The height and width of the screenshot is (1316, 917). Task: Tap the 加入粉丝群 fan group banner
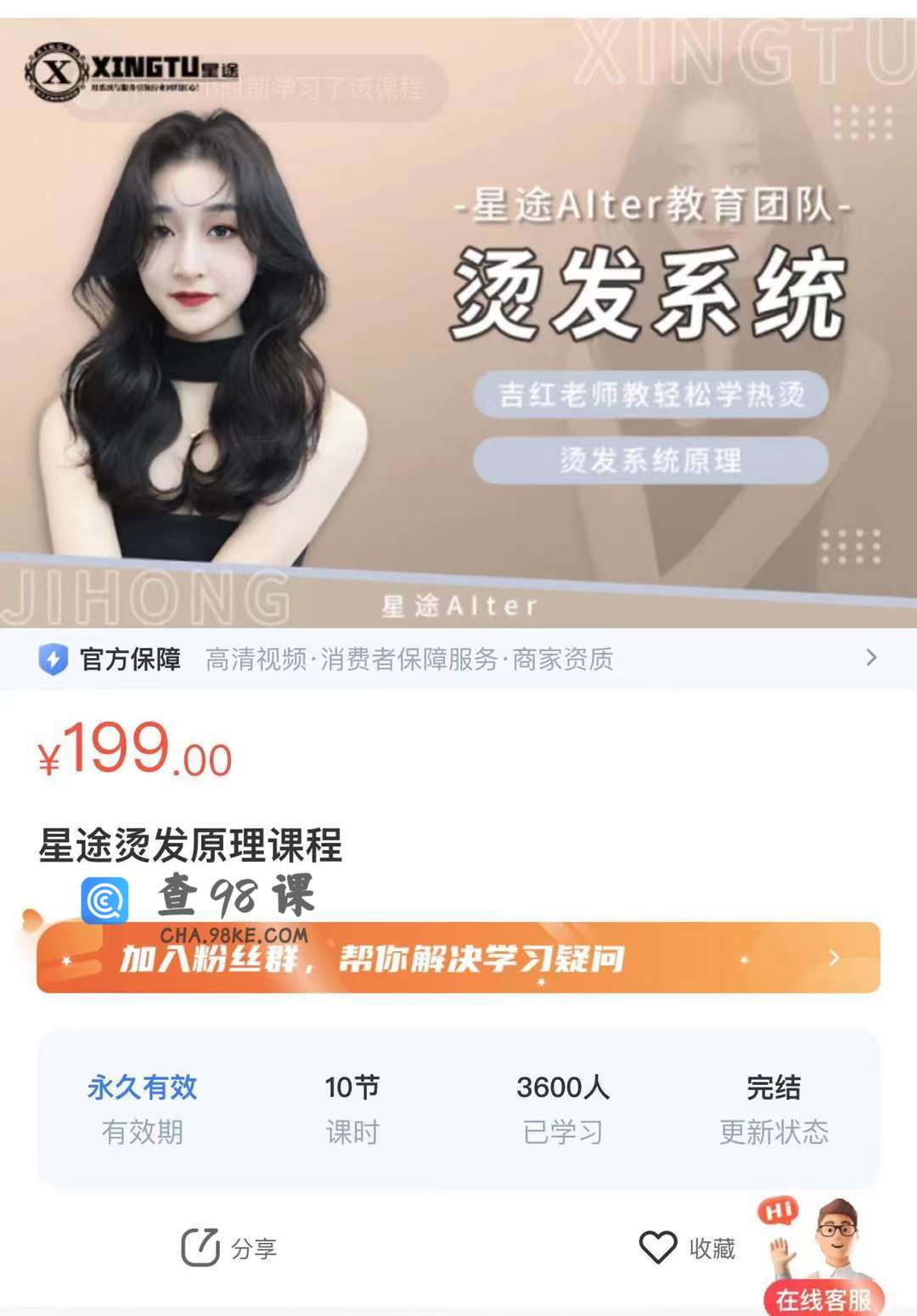click(458, 959)
